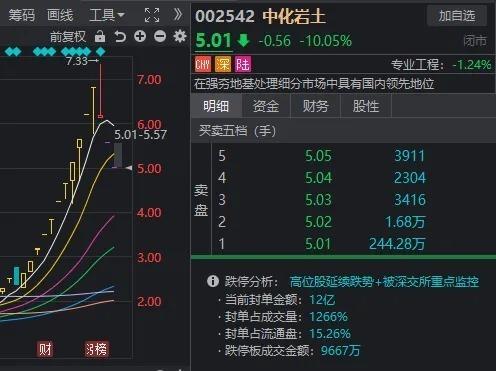Zoom in the K-line chart
496x371 pixels.
click(140, 36)
